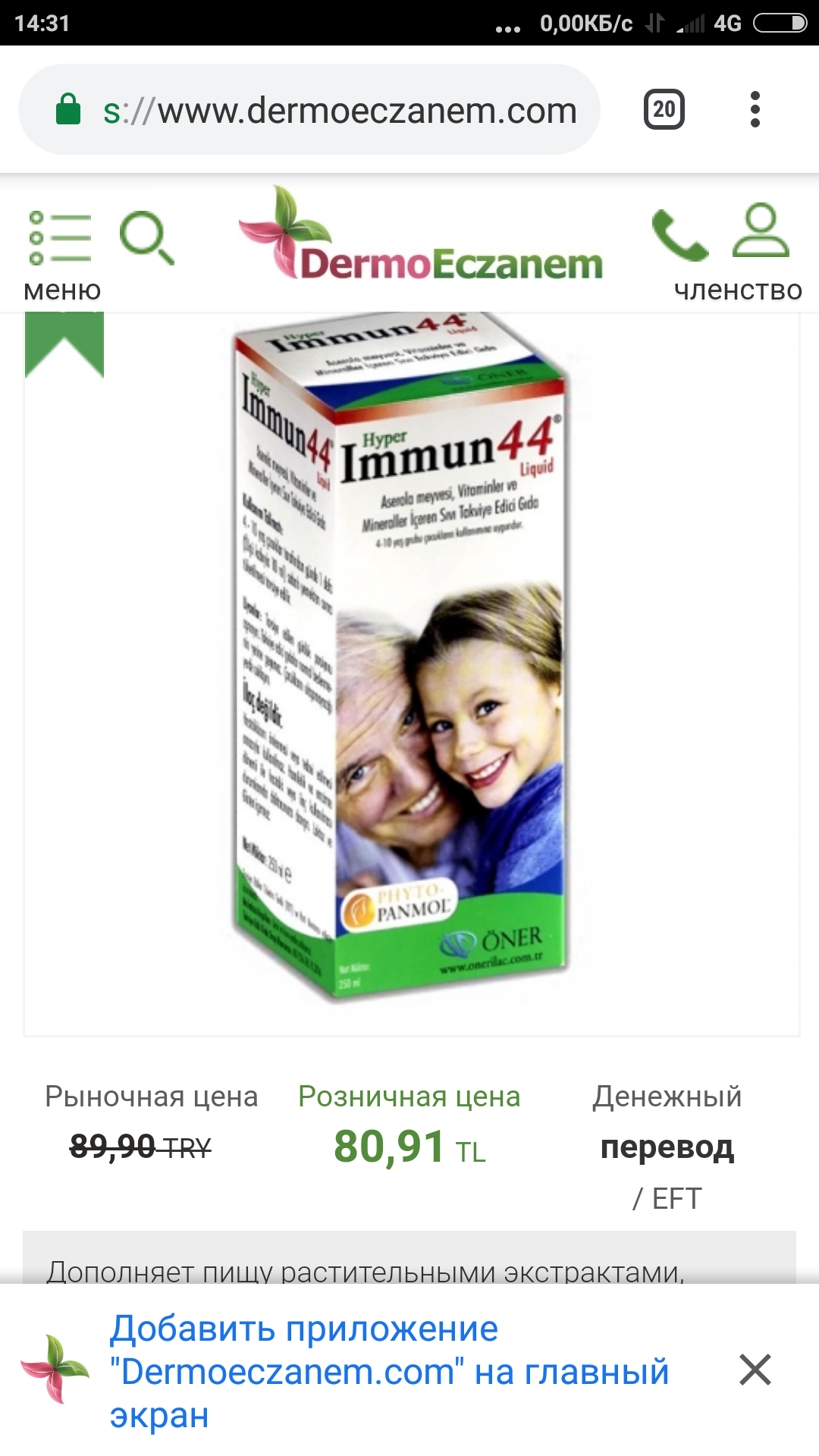The height and width of the screenshot is (1456, 819).
Task: Tap the phone call icon
Action: tap(679, 235)
